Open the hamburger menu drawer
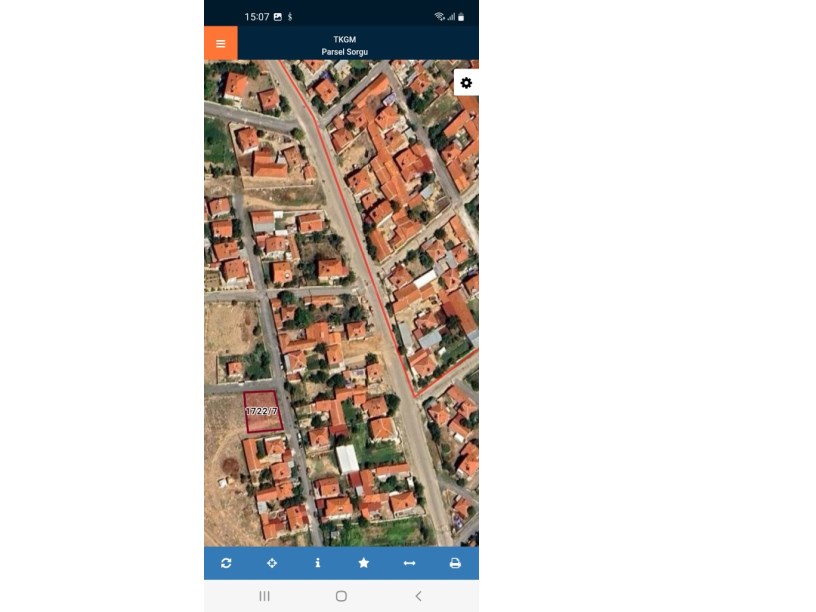 tap(221, 43)
